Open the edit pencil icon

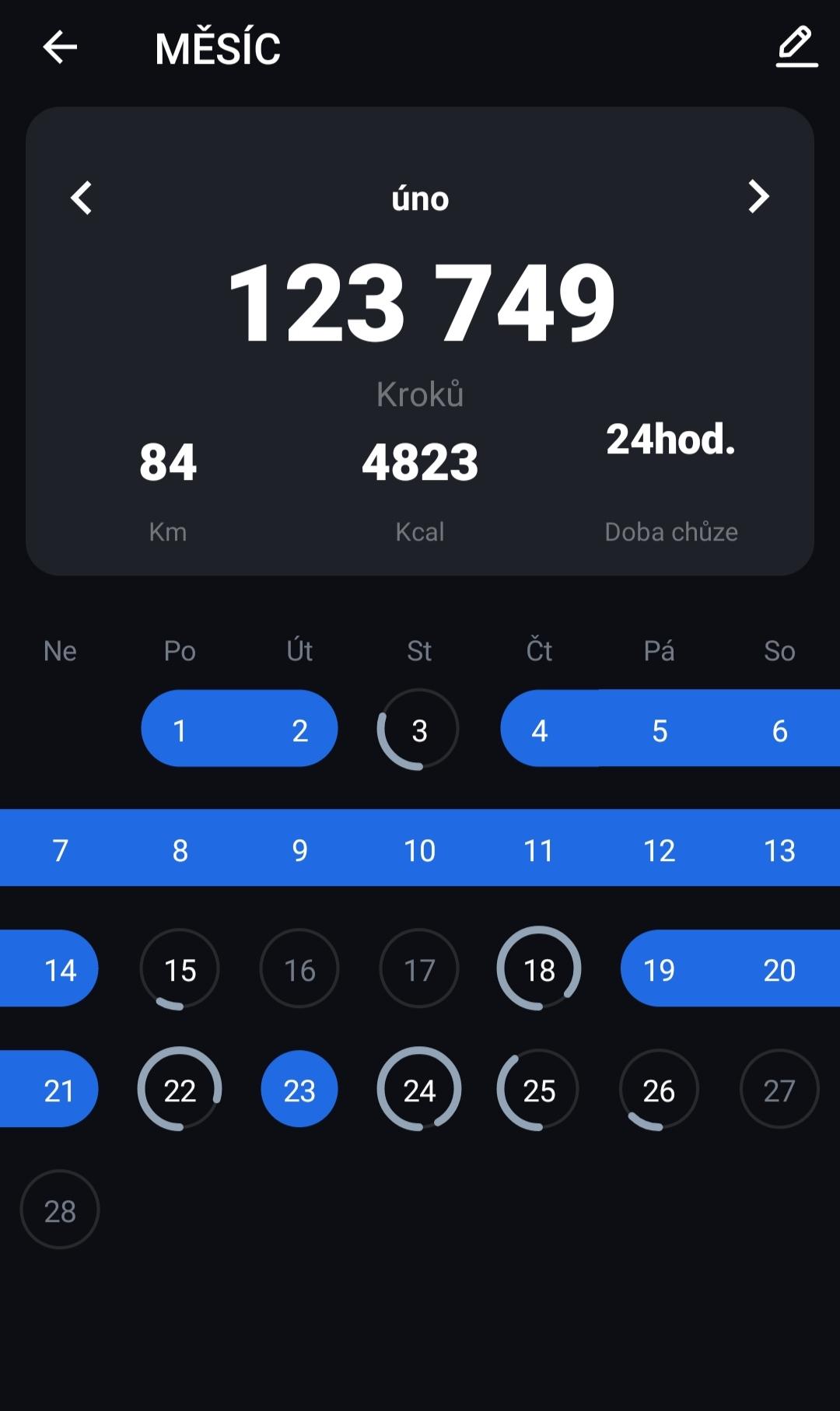[796, 47]
